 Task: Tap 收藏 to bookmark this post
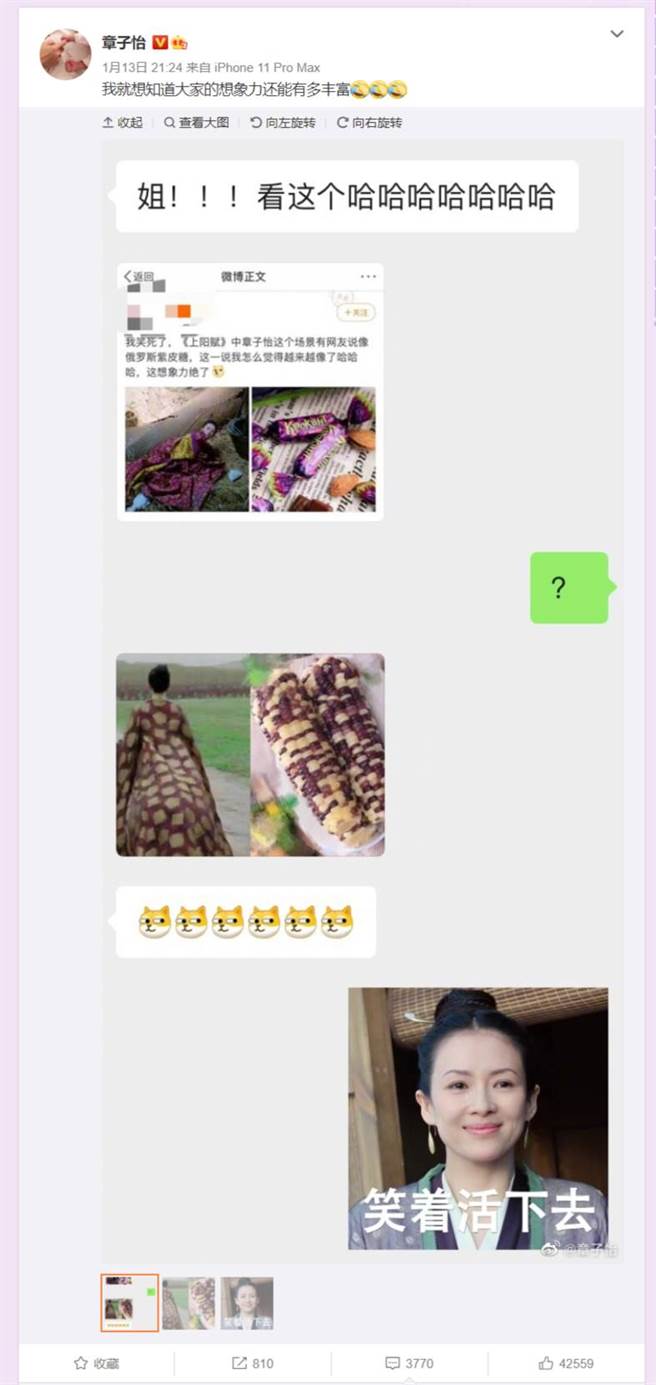96,1363
